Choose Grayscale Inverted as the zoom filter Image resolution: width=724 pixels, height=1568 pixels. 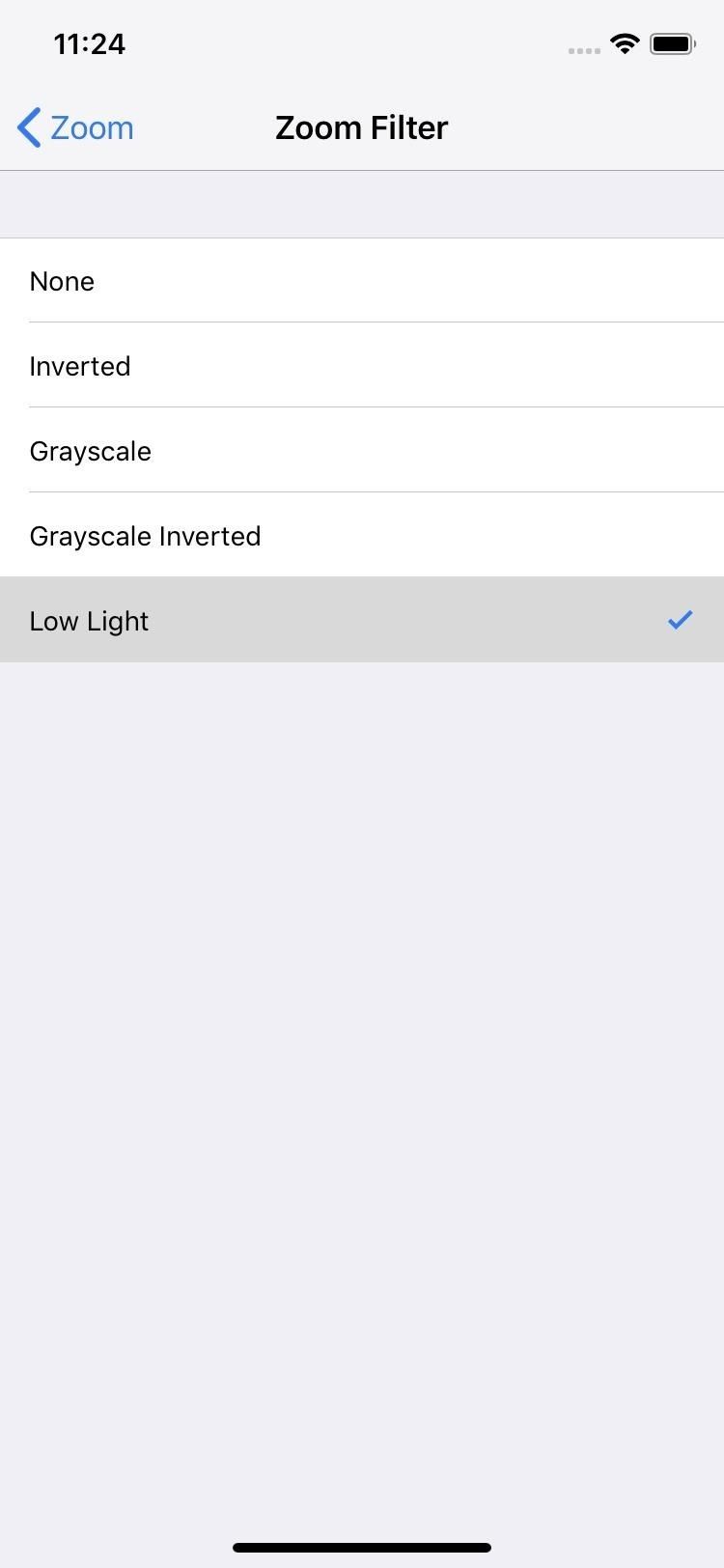tap(362, 536)
